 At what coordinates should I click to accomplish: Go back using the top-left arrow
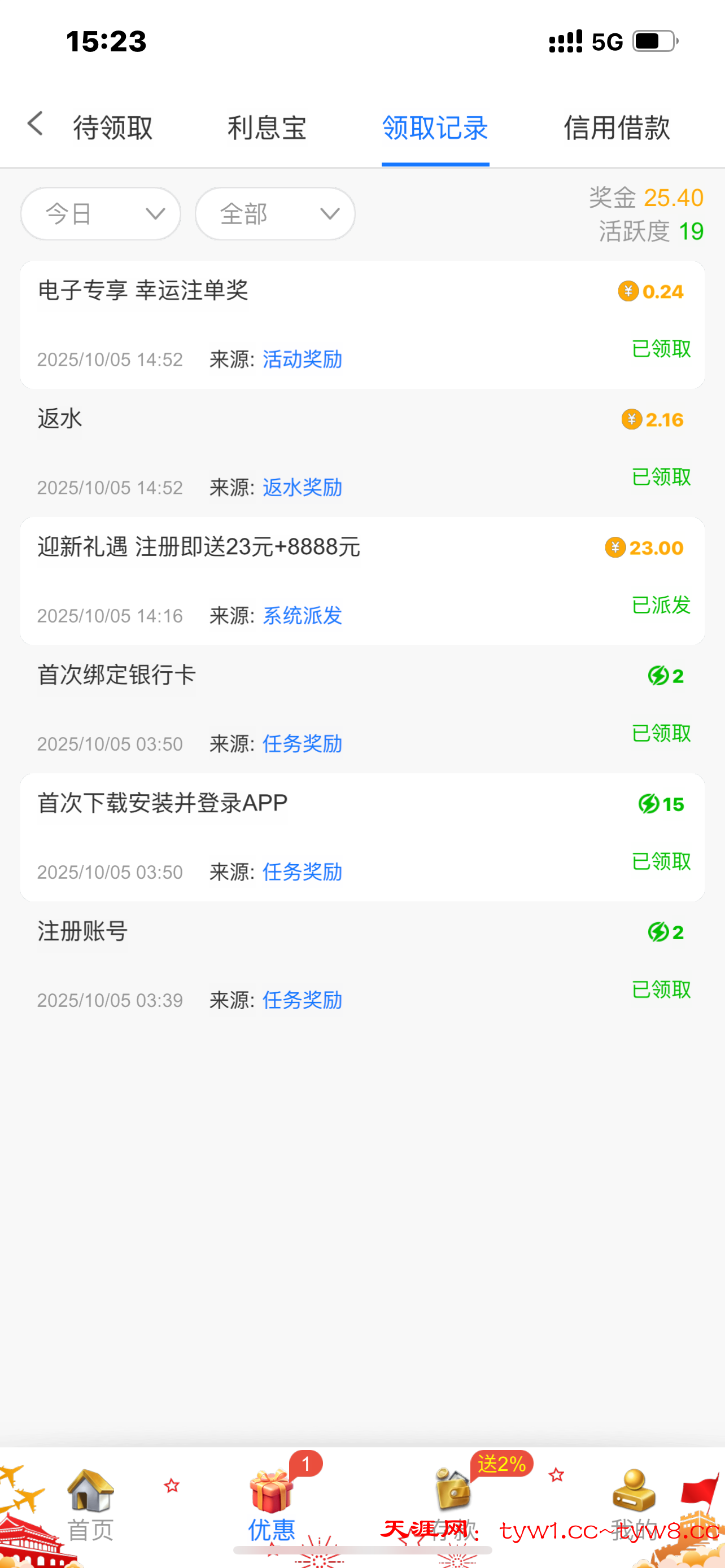click(x=36, y=124)
